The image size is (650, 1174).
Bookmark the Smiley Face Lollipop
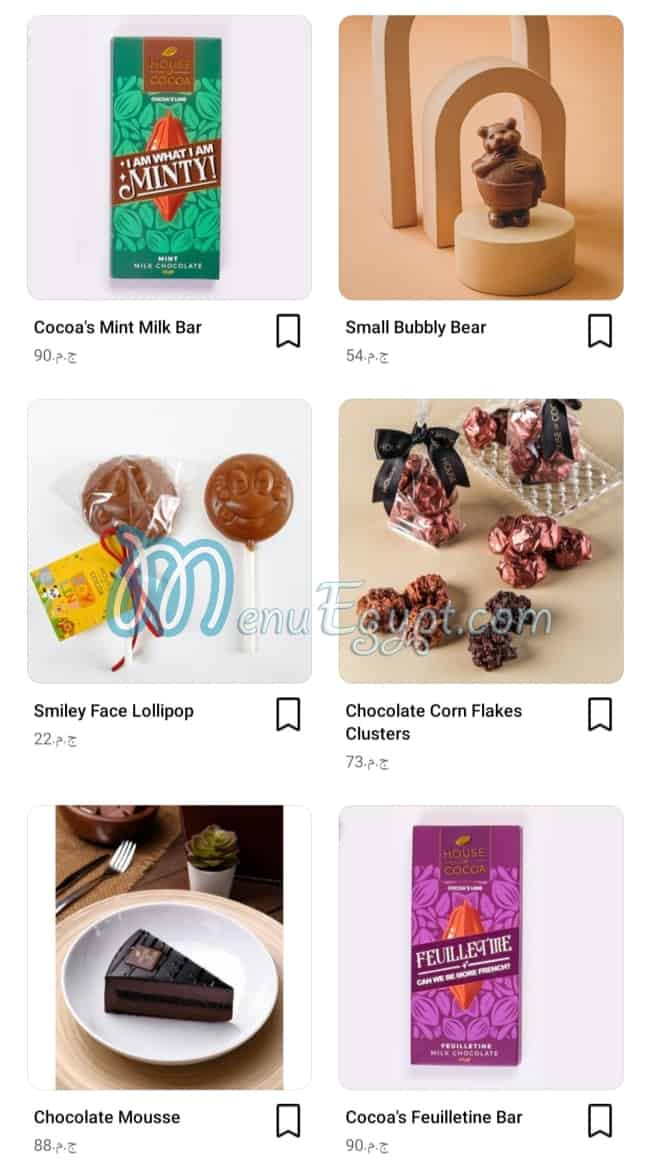click(288, 714)
